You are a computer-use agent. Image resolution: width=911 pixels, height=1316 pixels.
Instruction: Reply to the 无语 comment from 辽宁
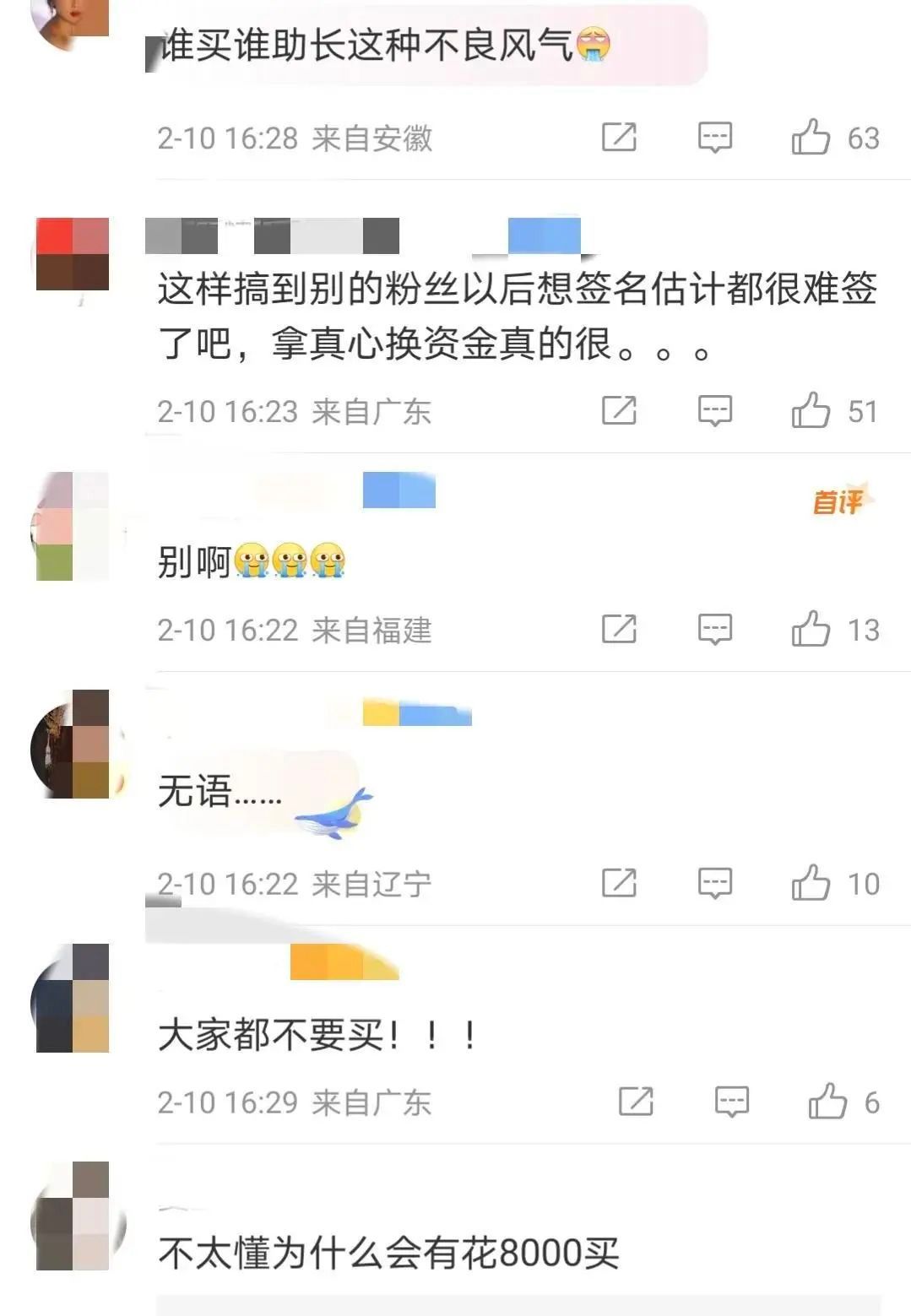tap(714, 883)
